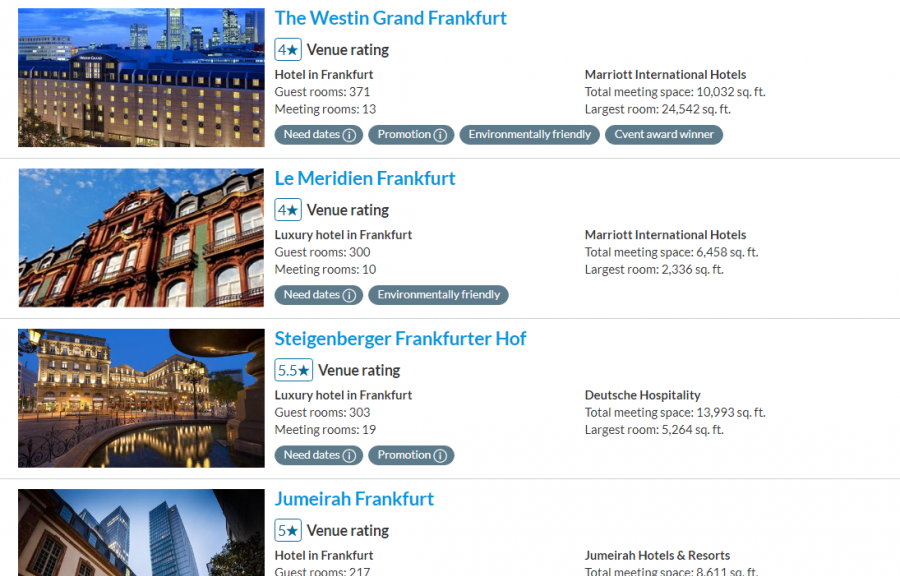Open Steigenberger Frankfurter Hof venue link
Viewport: 900px width, 576px height.
pos(400,338)
